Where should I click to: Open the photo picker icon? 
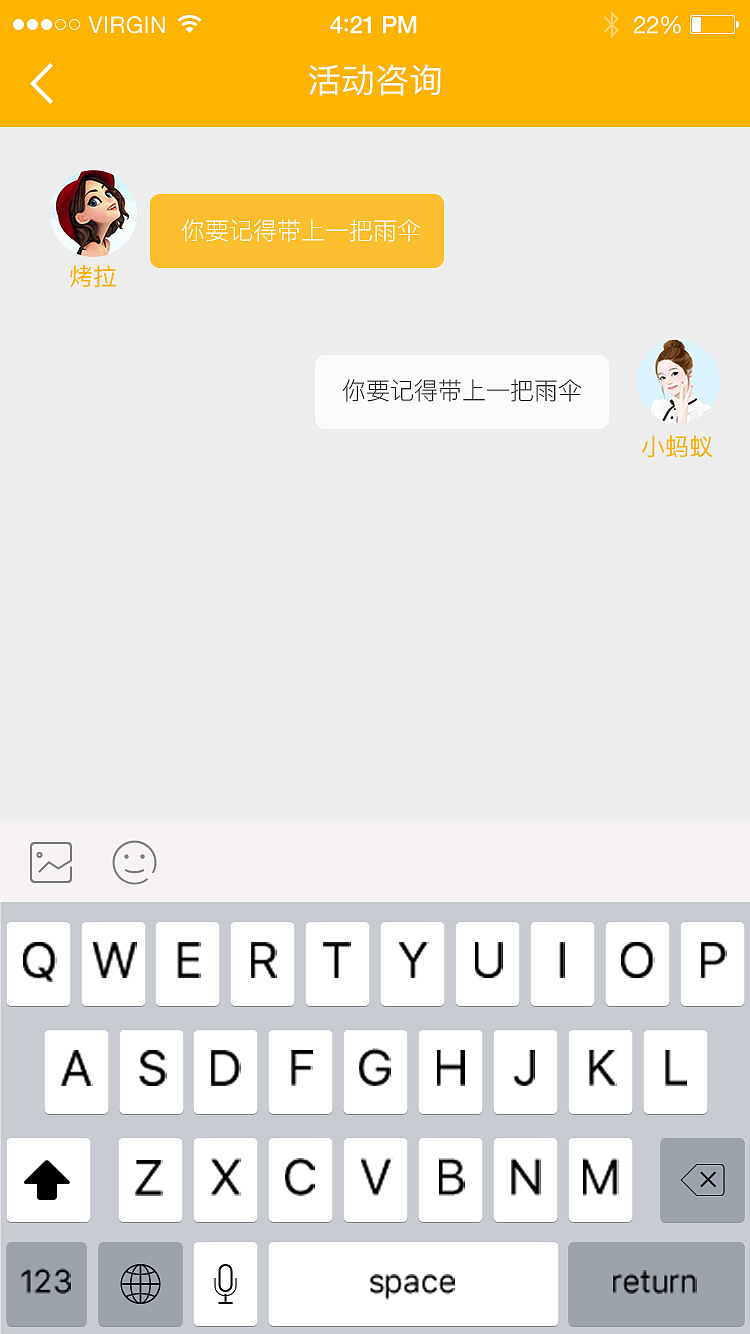(x=50, y=862)
